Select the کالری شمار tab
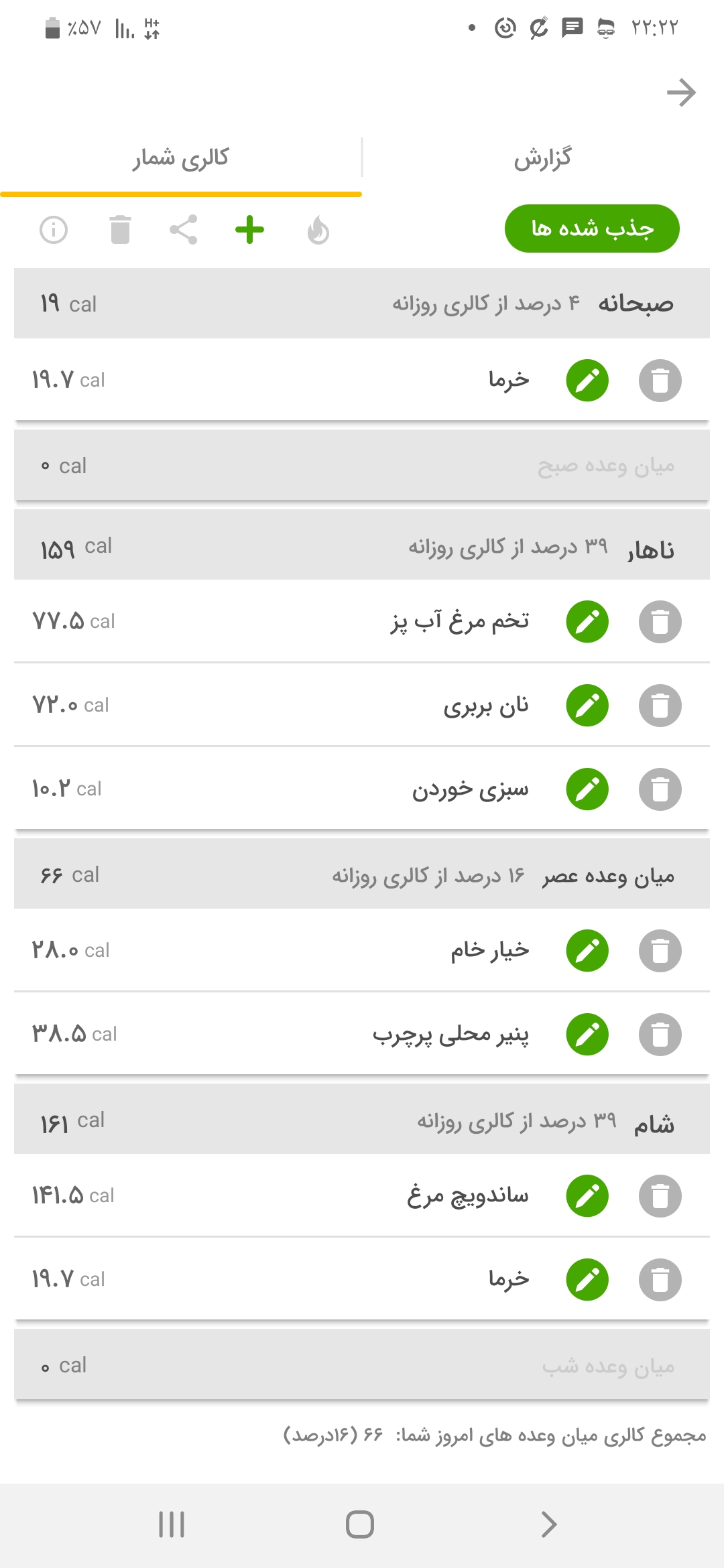 pos(181,158)
